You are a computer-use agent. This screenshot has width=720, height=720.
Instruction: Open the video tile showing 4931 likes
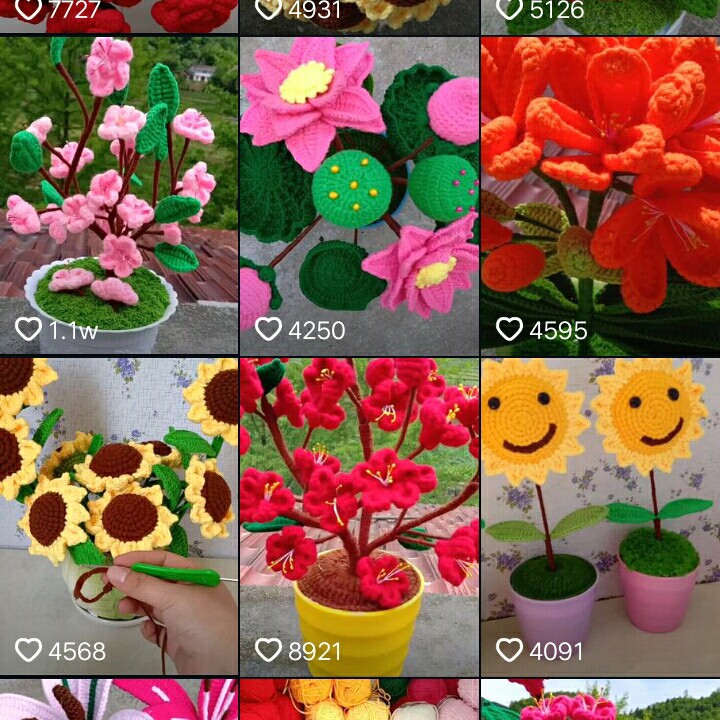[359, 15]
